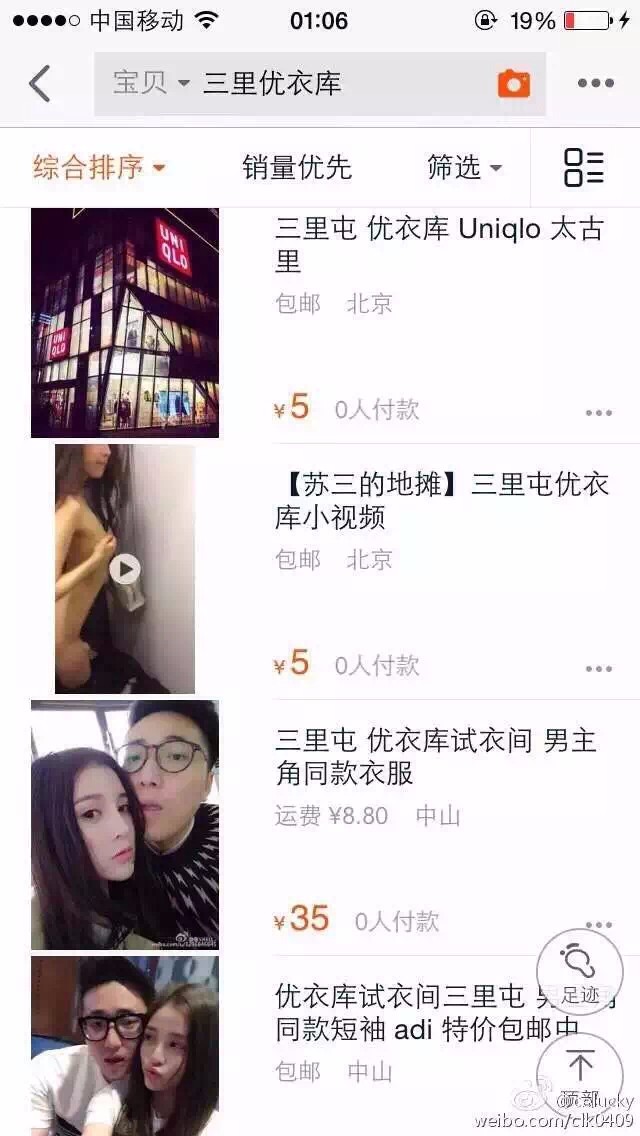This screenshot has width=640, height=1136.
Task: Open the 三里屯 优衣库 Uniqlo 太古里 listing
Action: [x=440, y=245]
